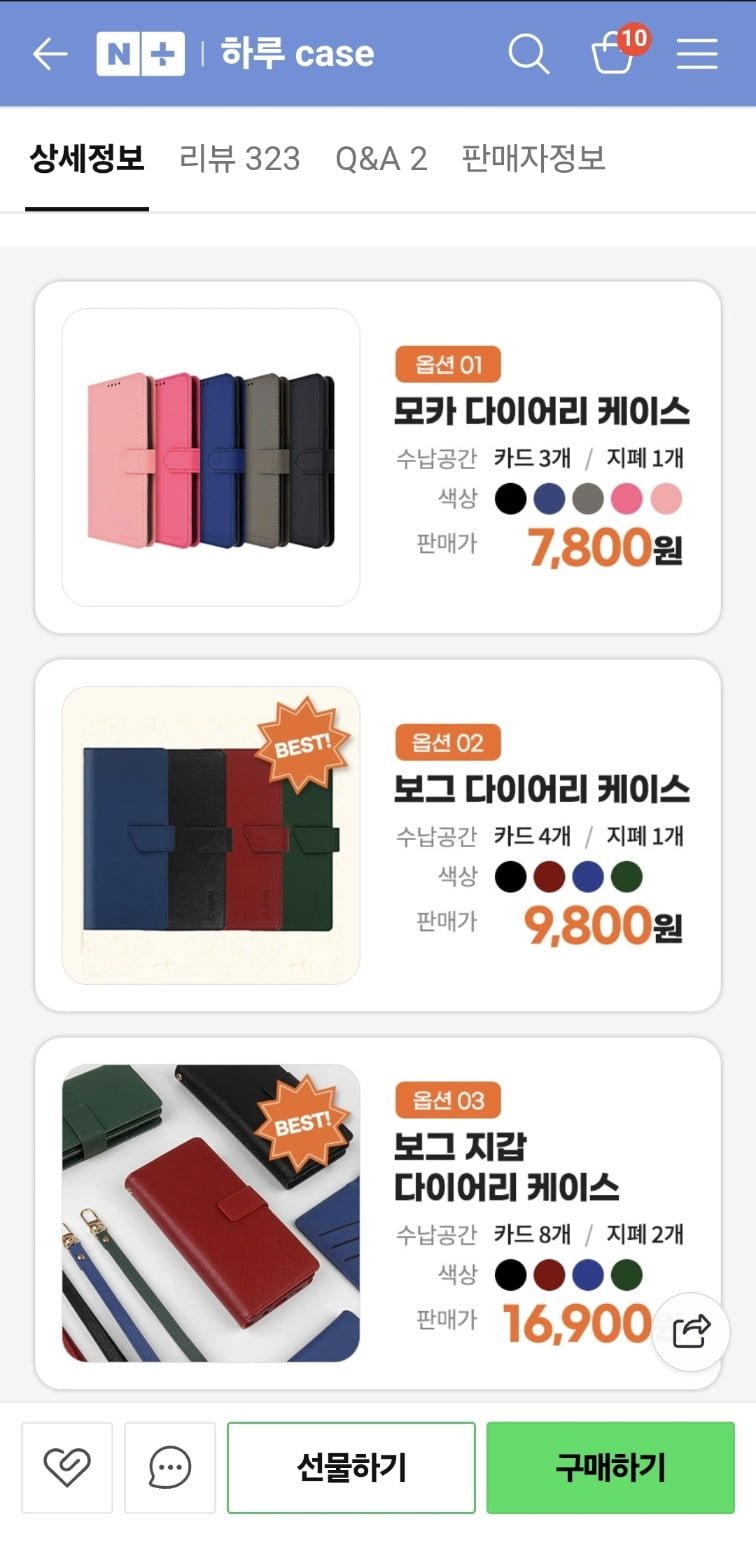Tap the floating share button

click(x=691, y=1331)
